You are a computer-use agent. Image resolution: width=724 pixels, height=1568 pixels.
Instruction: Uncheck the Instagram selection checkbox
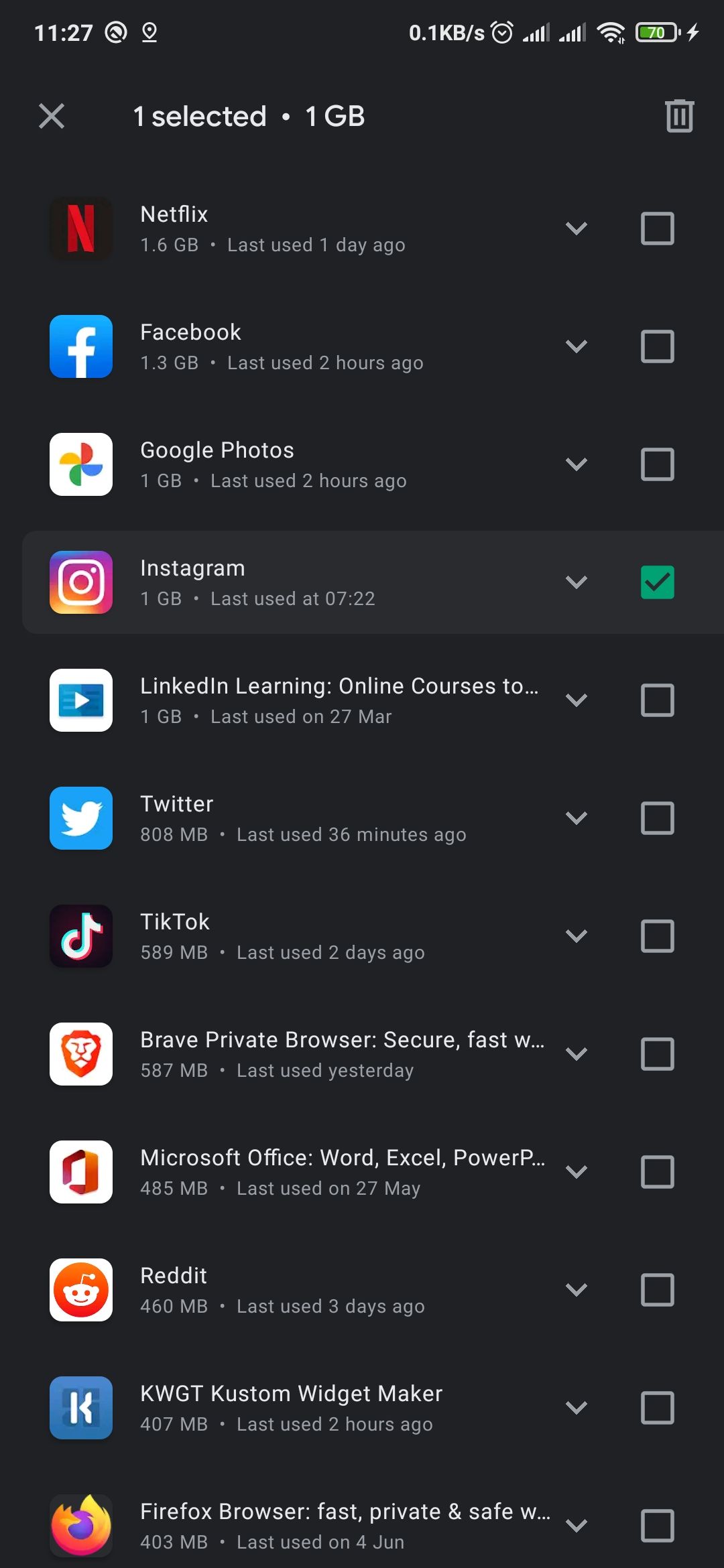point(657,582)
